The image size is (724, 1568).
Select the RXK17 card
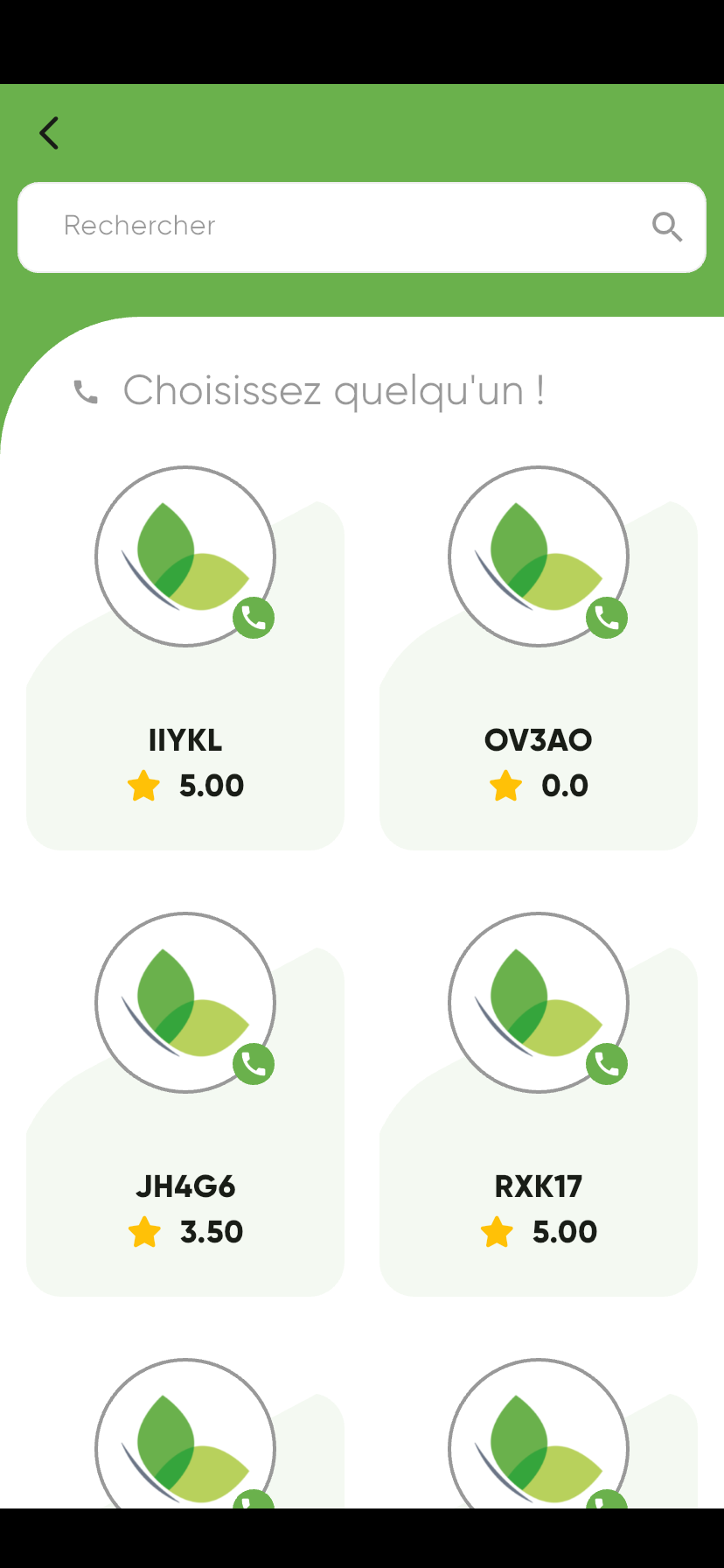538,1186
